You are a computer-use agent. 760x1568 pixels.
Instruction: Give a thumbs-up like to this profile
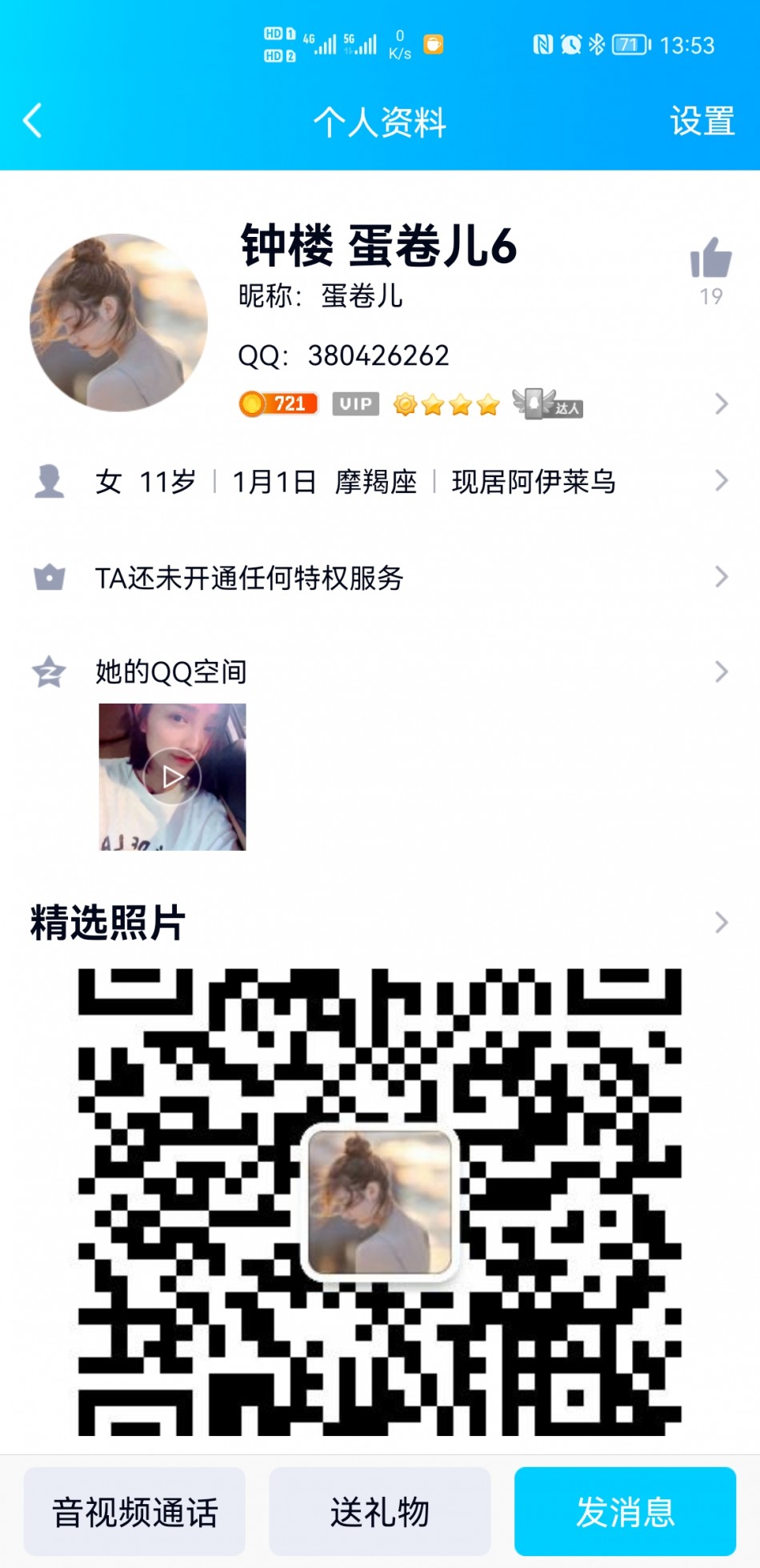click(710, 259)
